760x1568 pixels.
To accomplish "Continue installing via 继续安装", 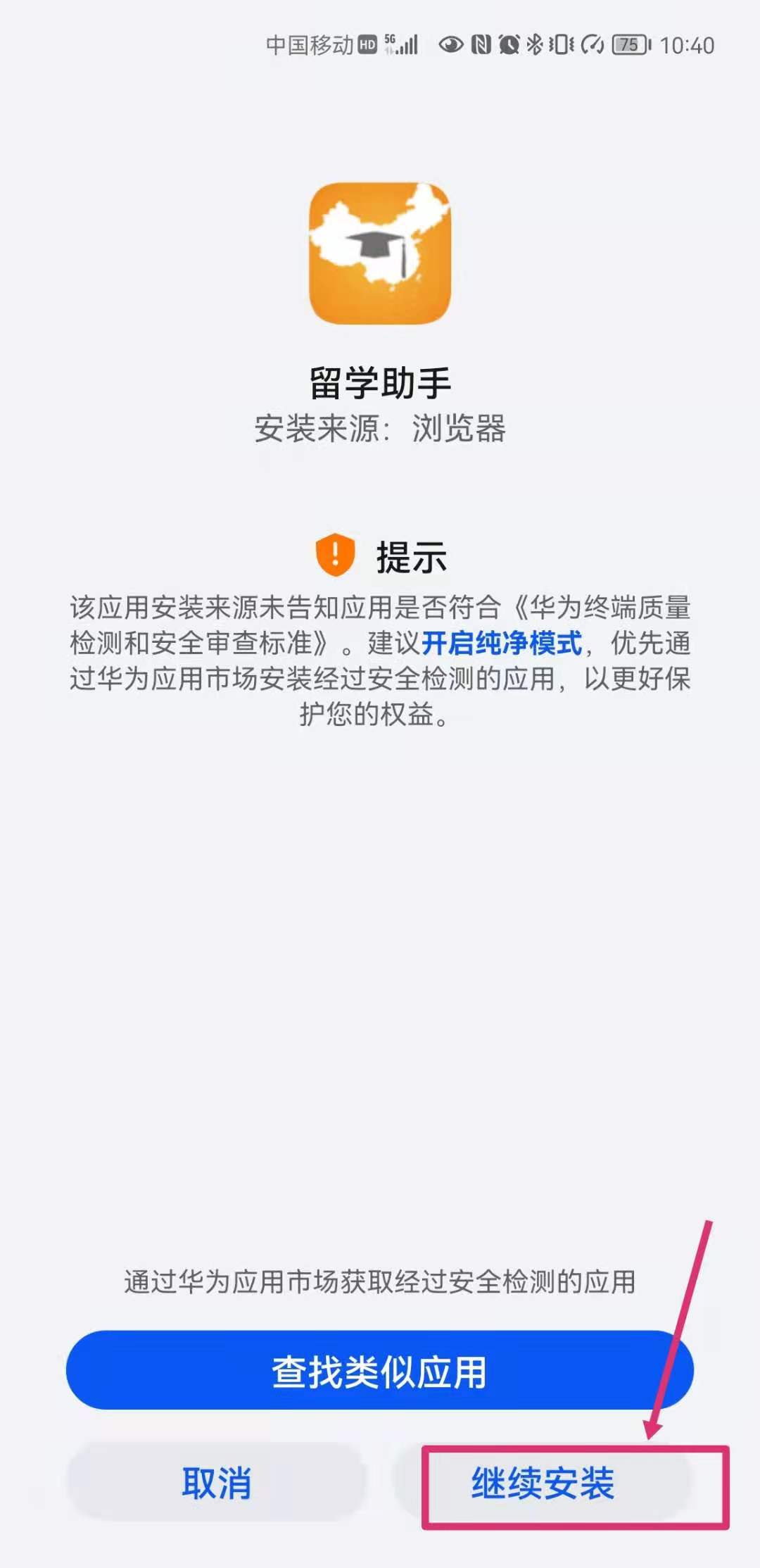I will click(x=543, y=1482).
